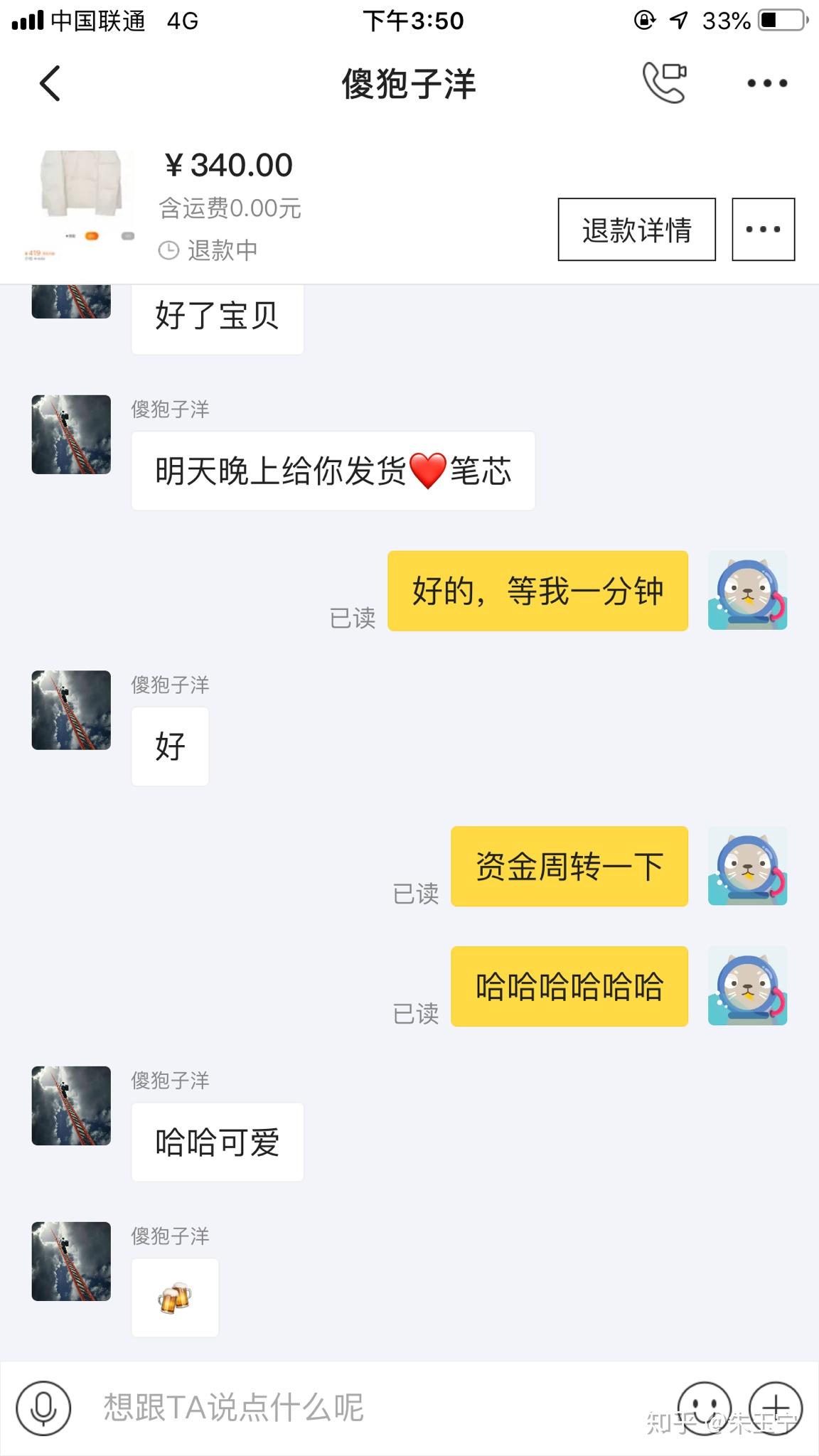Tap the voice input microphone icon
Viewport: 819px width, 1456px height.
coord(43,1408)
